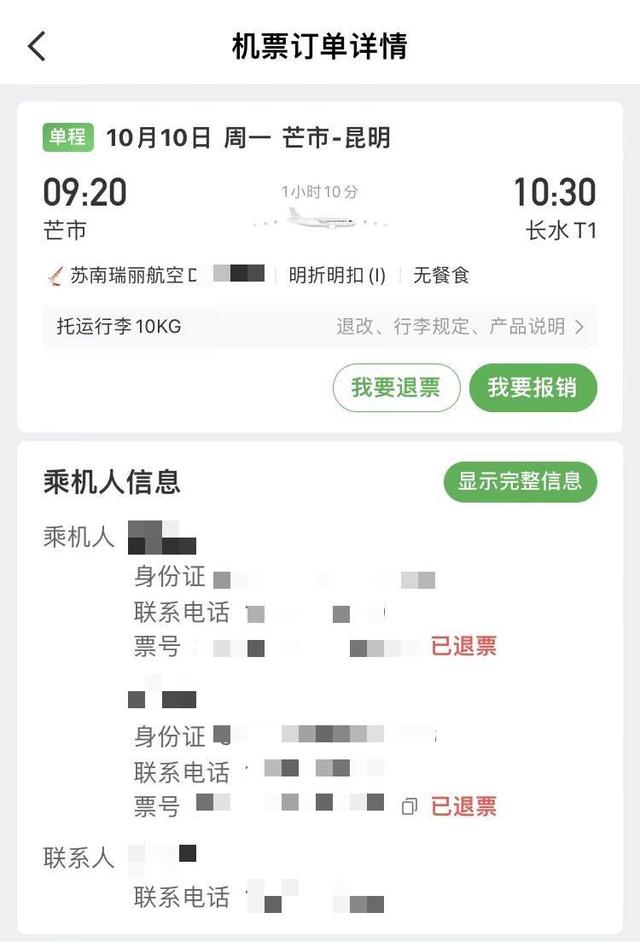The width and height of the screenshot is (640, 942).
Task: Tap the 我要报销 reimbursement button
Action: [532, 388]
